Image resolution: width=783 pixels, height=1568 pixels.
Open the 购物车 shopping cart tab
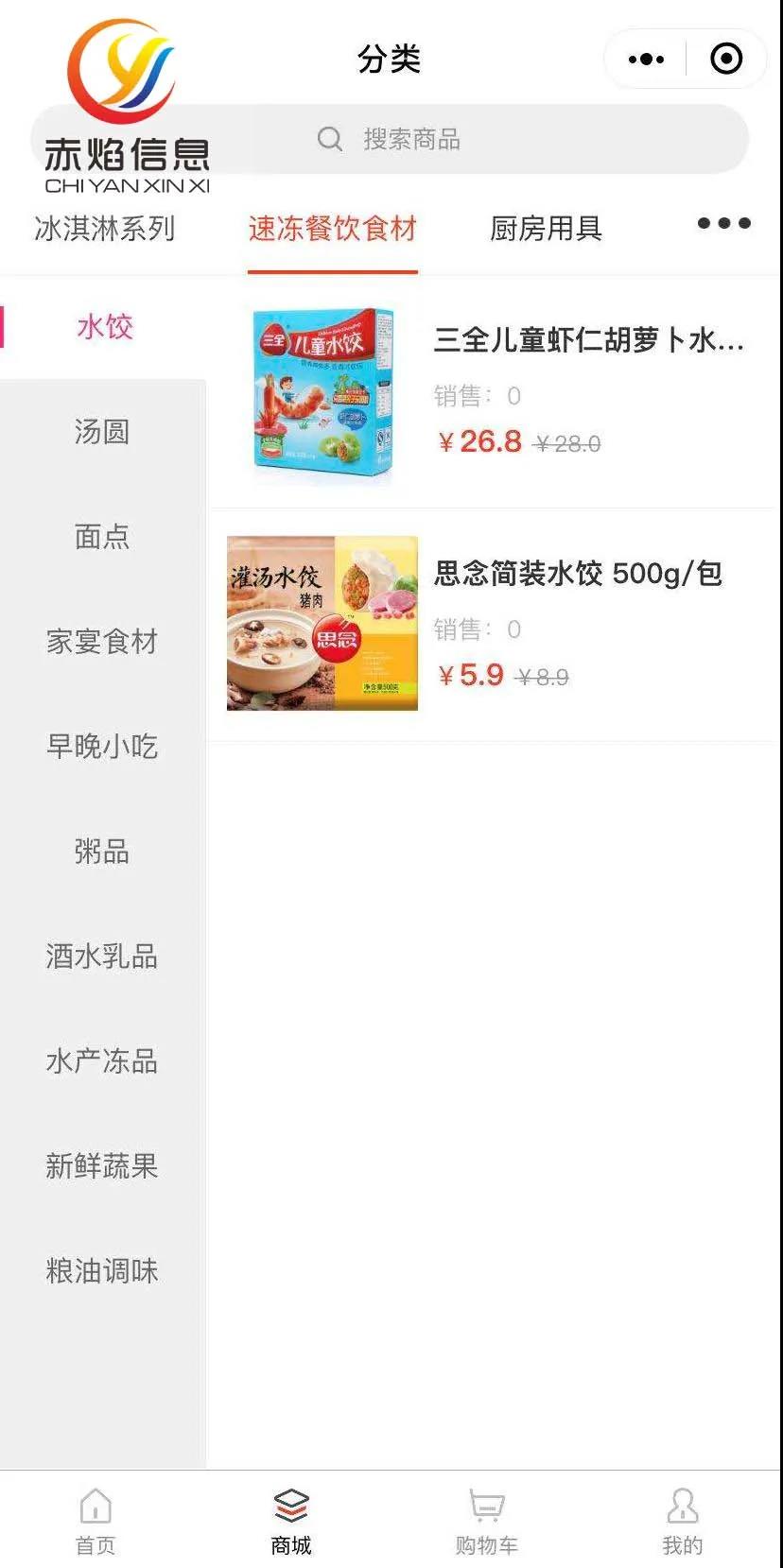click(x=487, y=1521)
